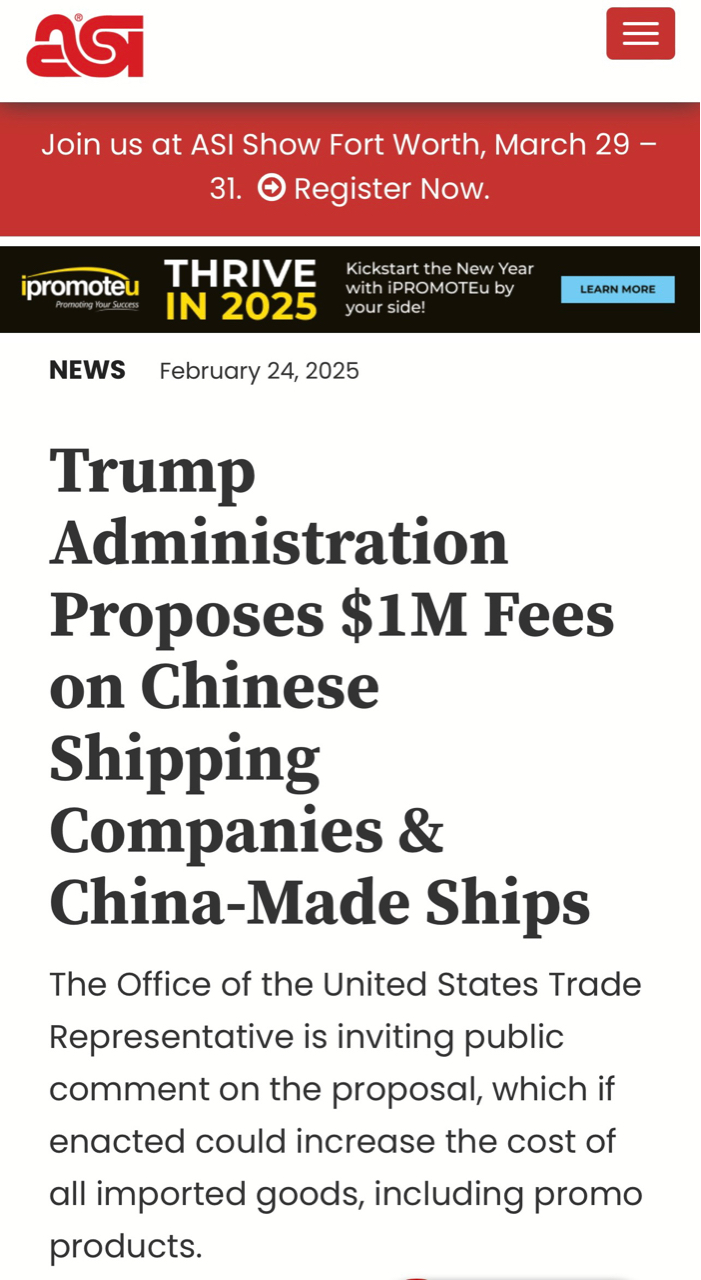The image size is (701, 1280).
Task: Open the NEWS category link
Action: coord(87,370)
